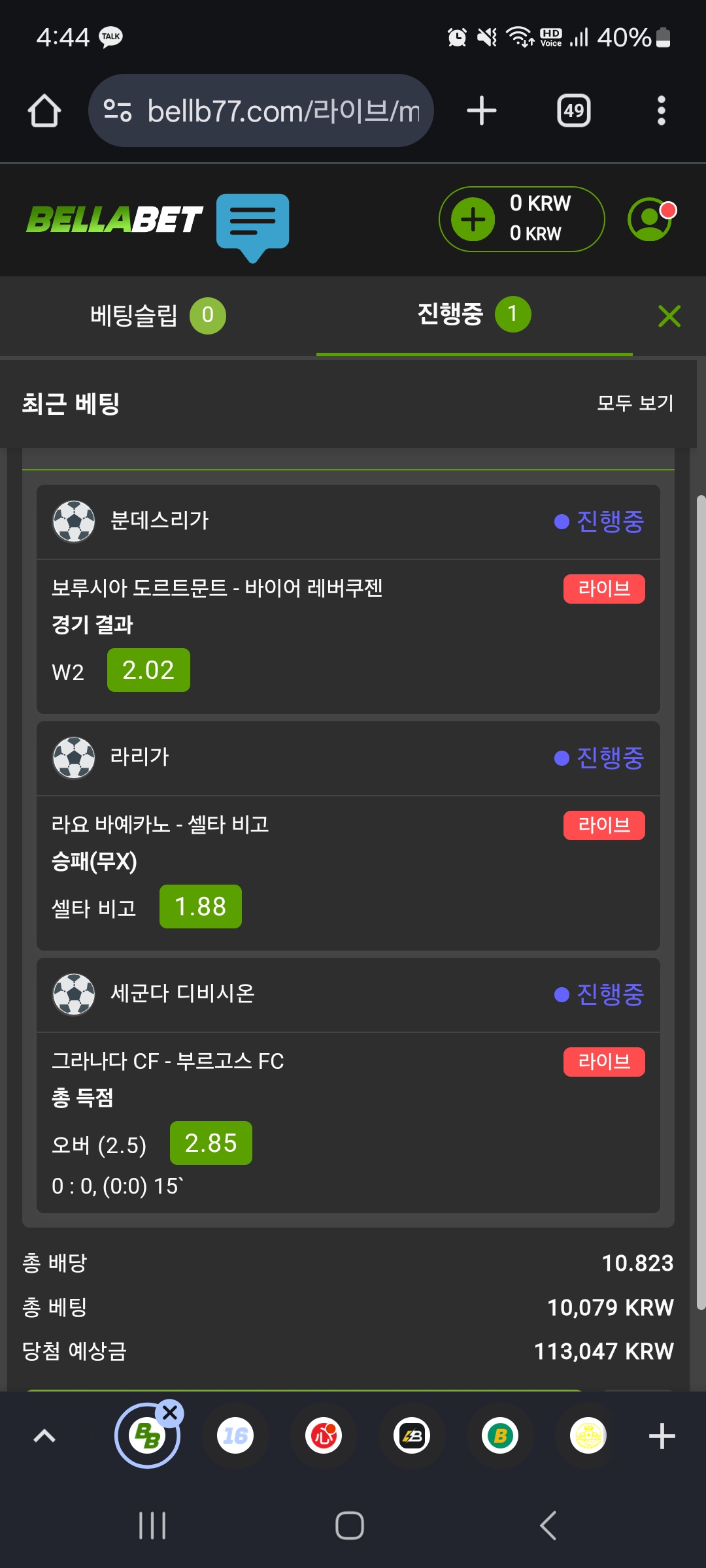The height and width of the screenshot is (1568, 706).
Task: Select the 진행중 tab
Action: [x=473, y=314]
